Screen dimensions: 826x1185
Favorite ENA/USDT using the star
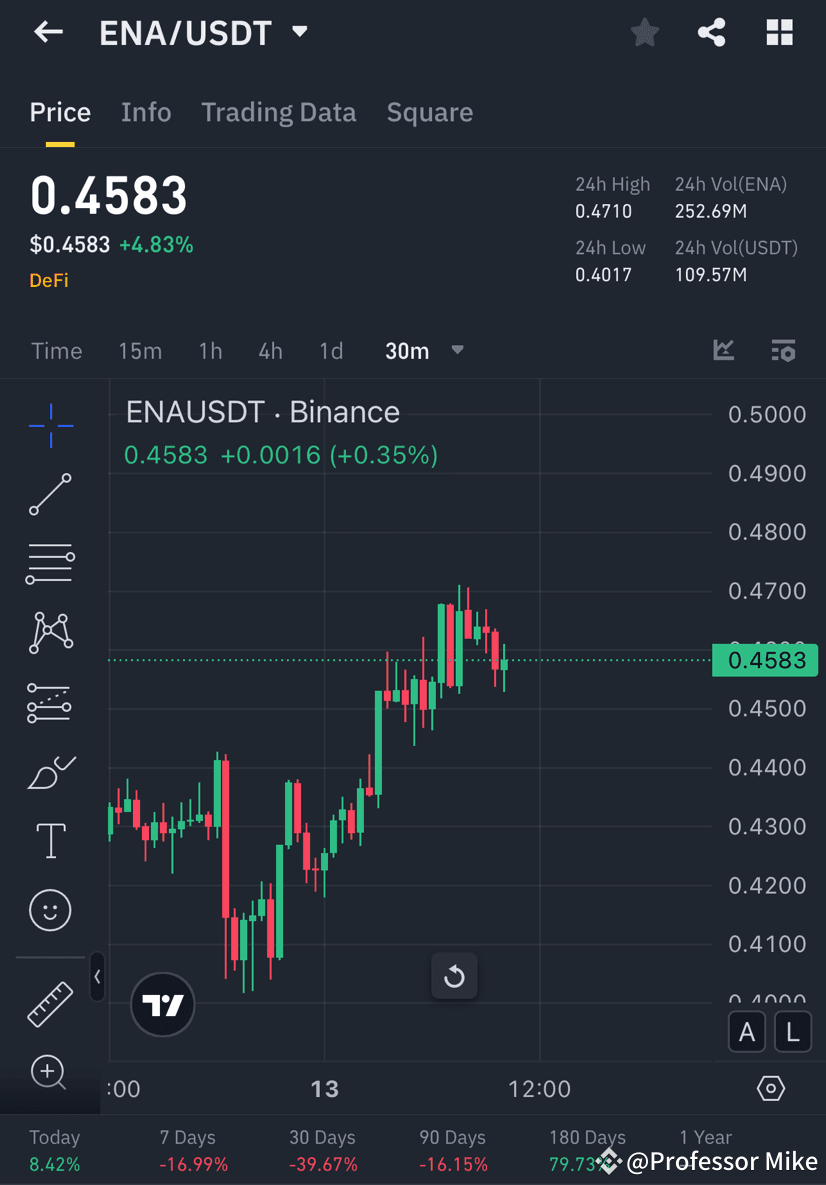(x=644, y=32)
